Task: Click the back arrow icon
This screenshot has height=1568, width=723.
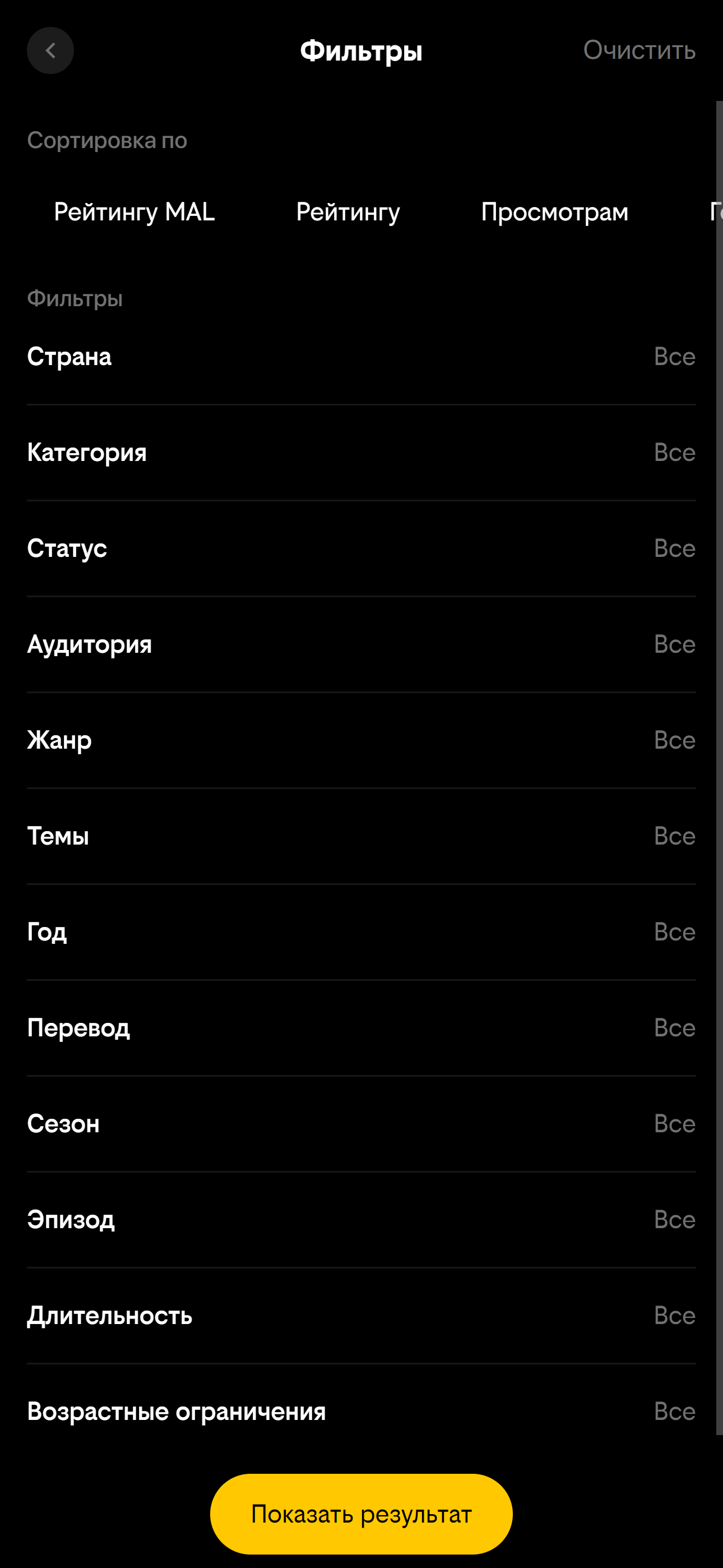Action: click(50, 50)
